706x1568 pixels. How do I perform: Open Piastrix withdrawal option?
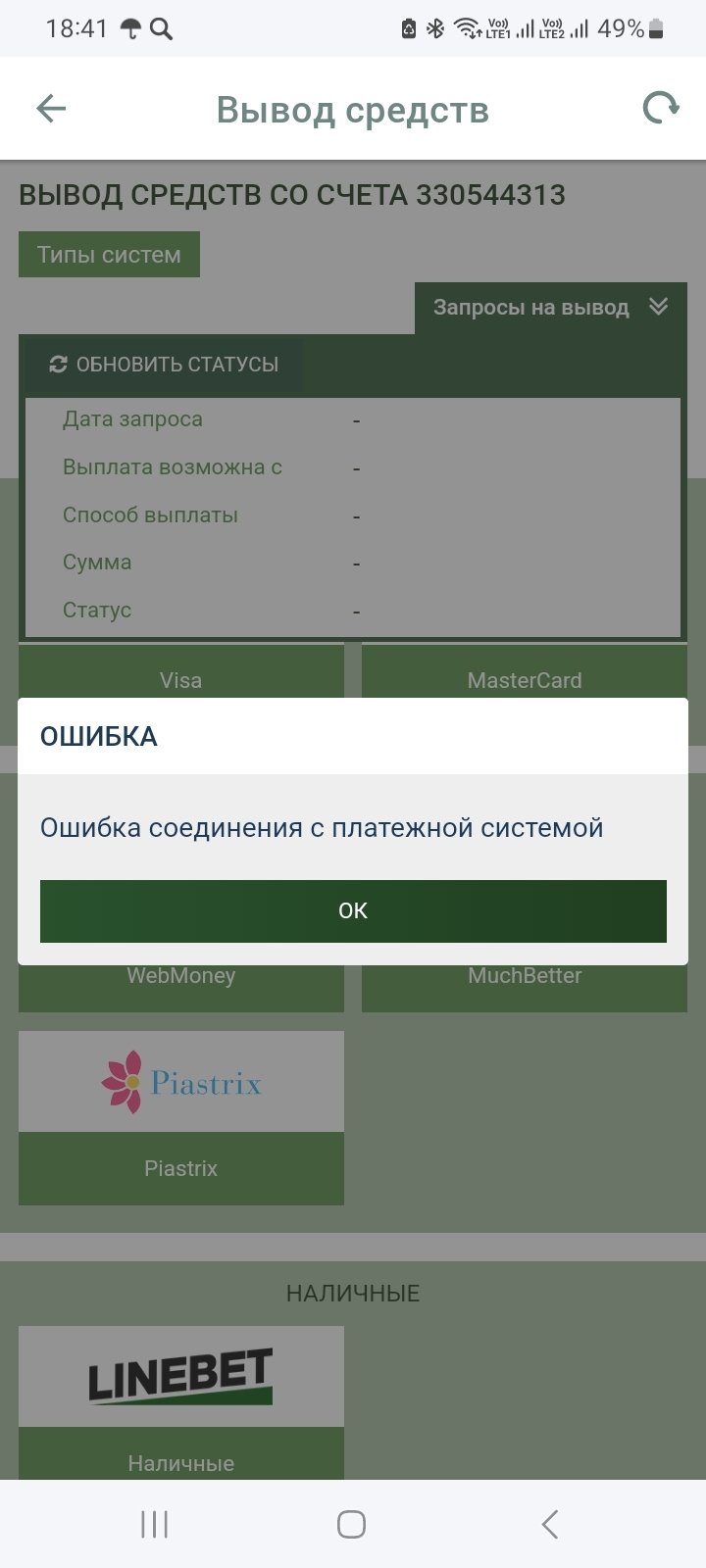pyautogui.click(x=180, y=1117)
